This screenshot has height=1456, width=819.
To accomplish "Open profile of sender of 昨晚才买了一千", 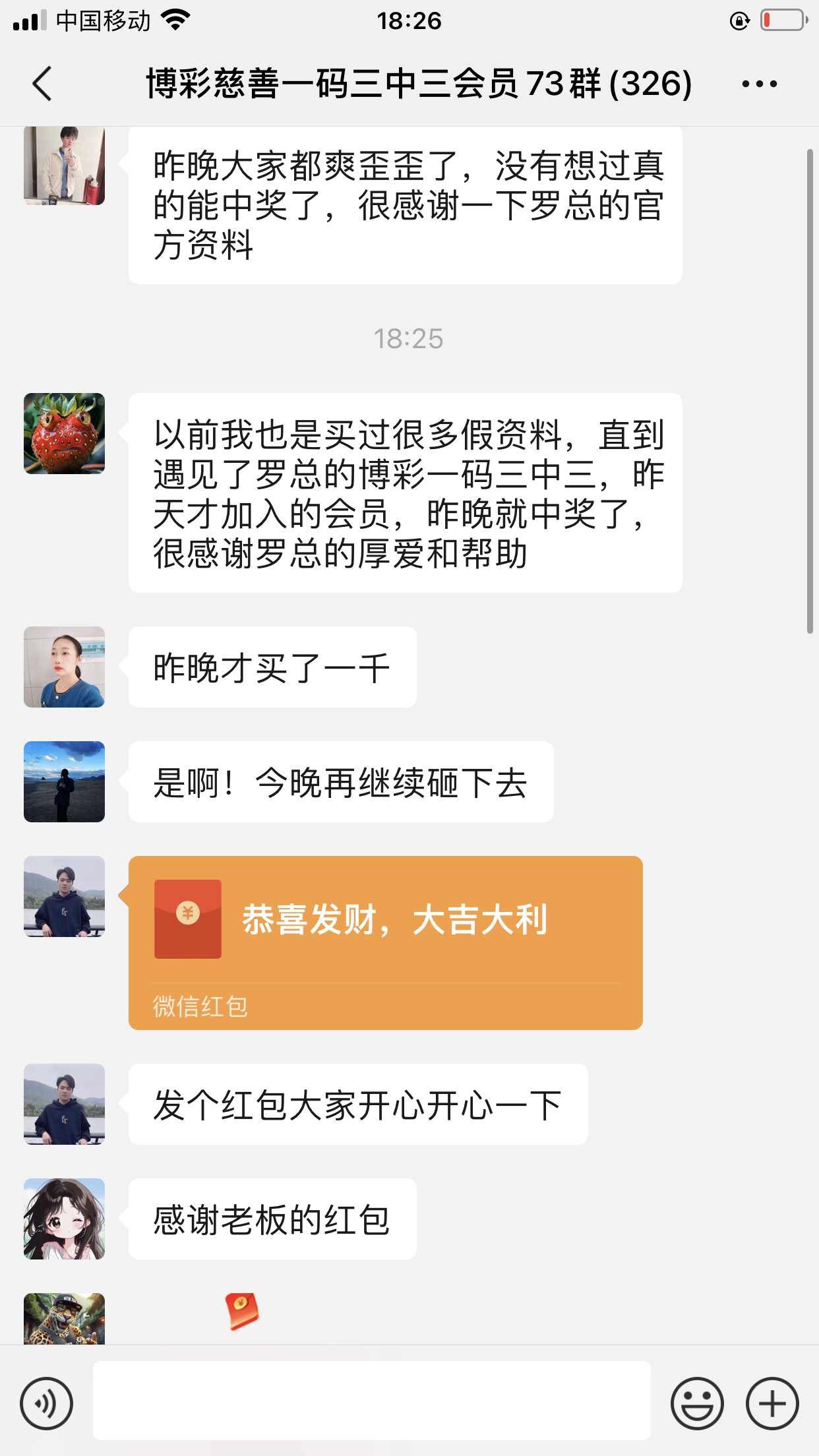I will (x=64, y=667).
